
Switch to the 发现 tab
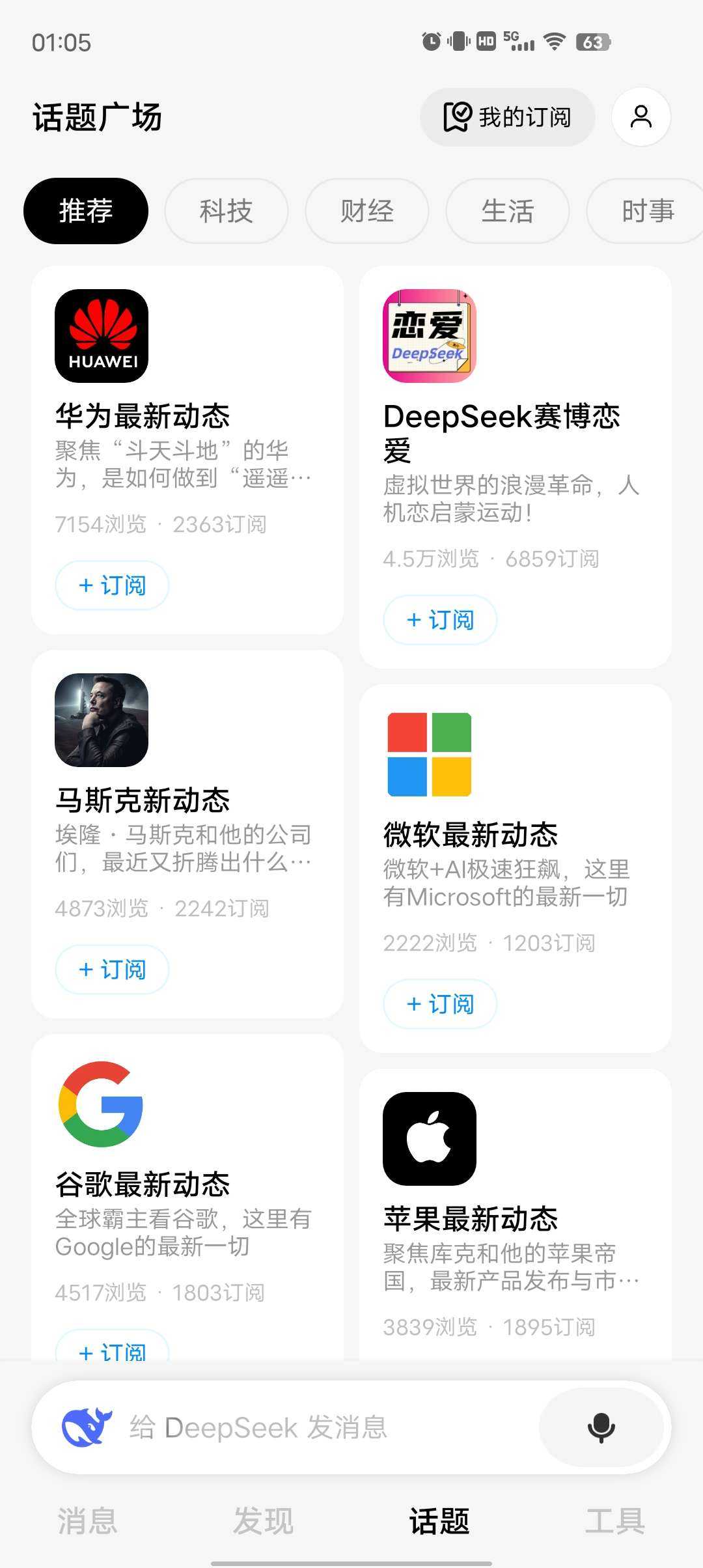(x=263, y=1521)
